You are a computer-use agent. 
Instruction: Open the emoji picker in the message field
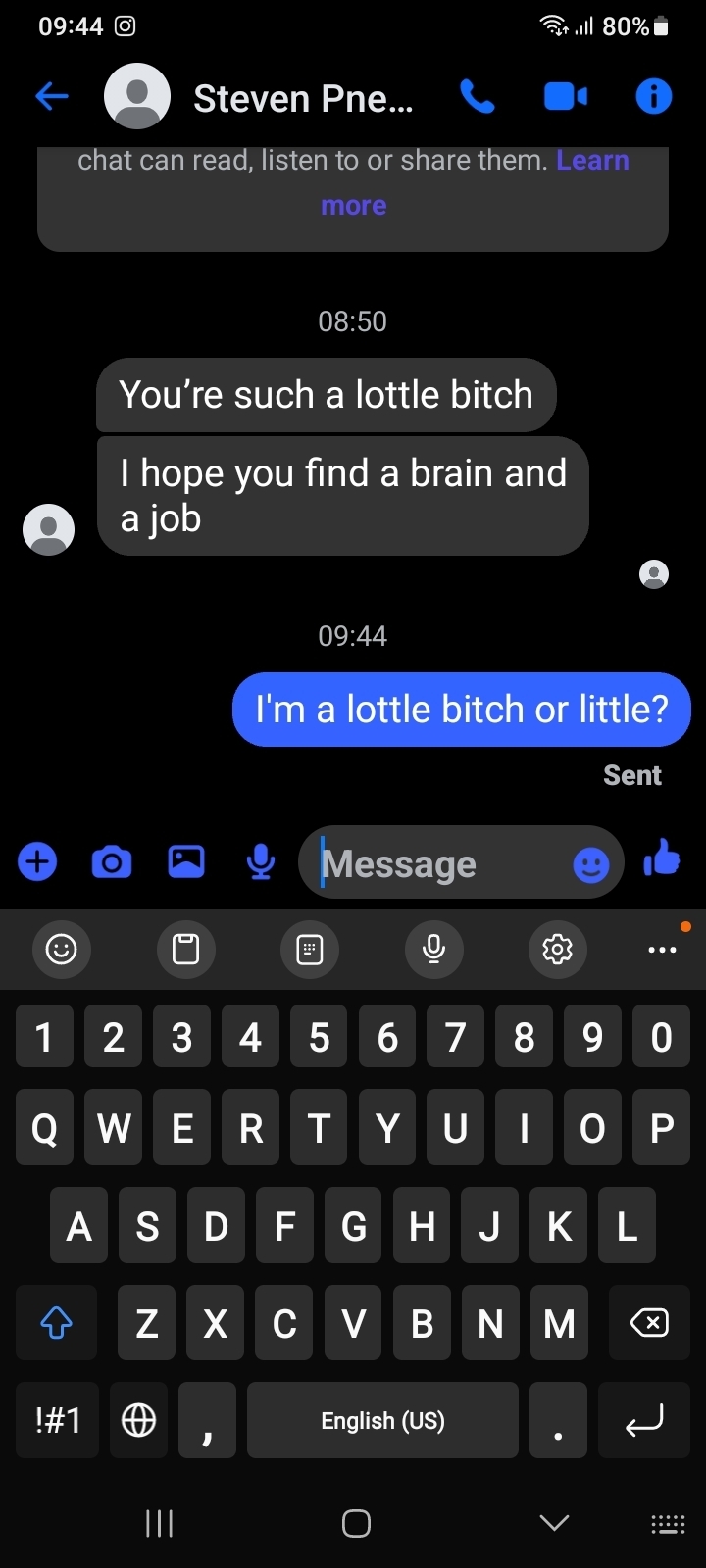pyautogui.click(x=590, y=864)
